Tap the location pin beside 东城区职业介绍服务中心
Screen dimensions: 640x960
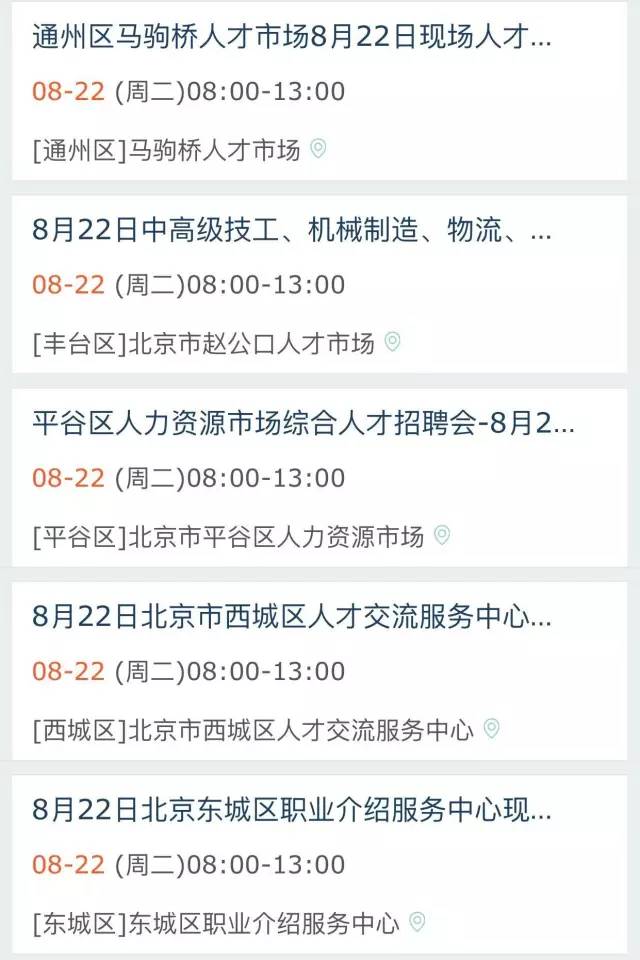pyautogui.click(x=417, y=922)
